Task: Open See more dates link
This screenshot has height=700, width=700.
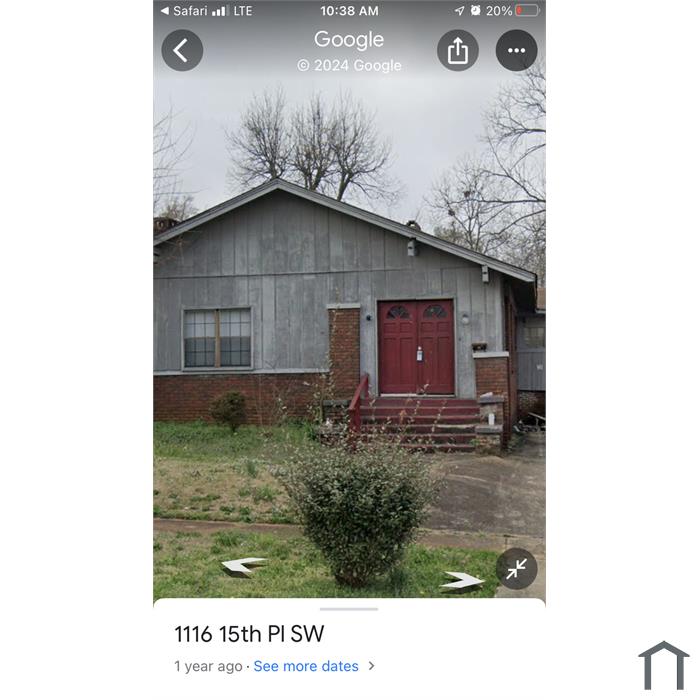Action: coord(306,666)
